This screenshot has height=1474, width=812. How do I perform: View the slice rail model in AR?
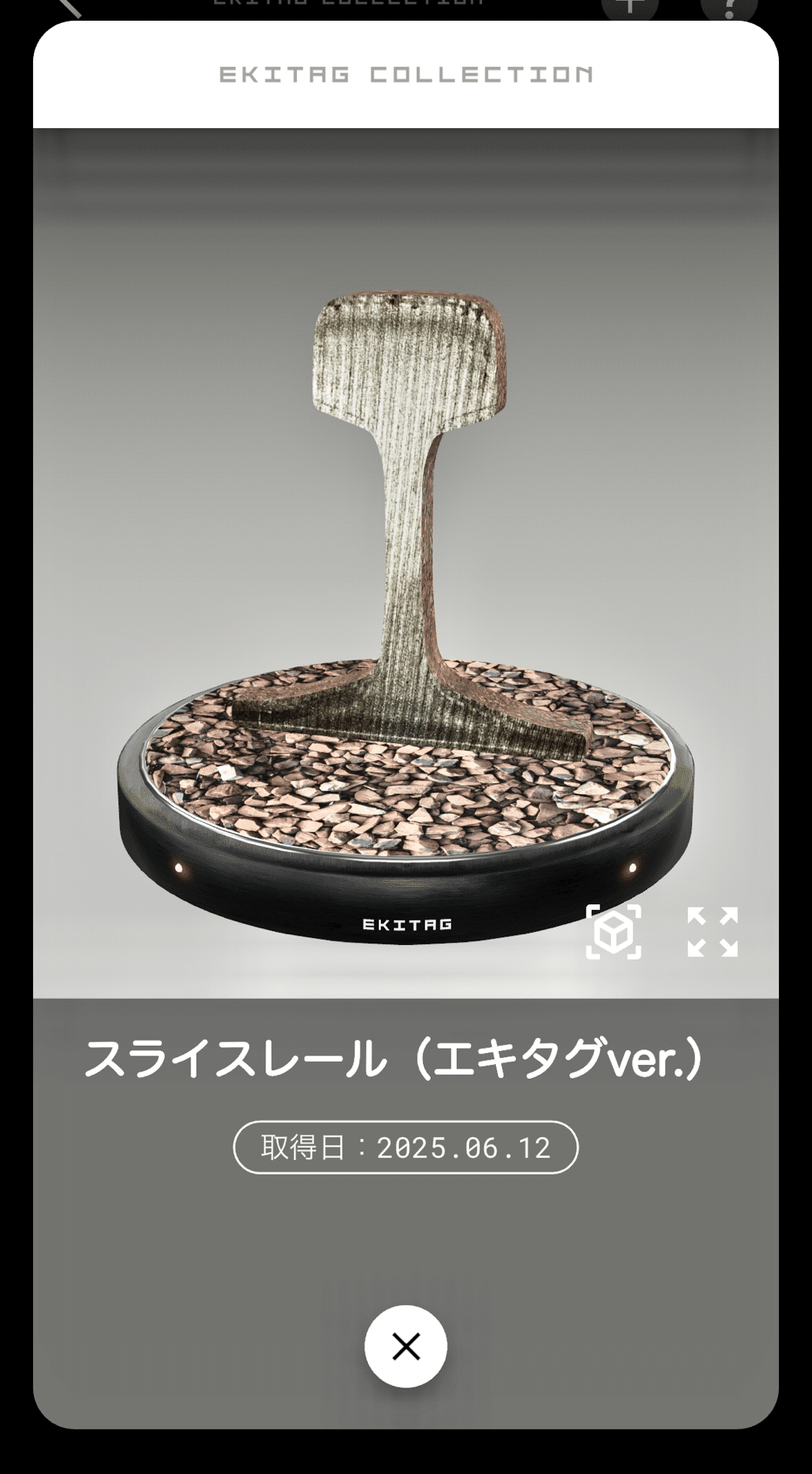pos(613,931)
